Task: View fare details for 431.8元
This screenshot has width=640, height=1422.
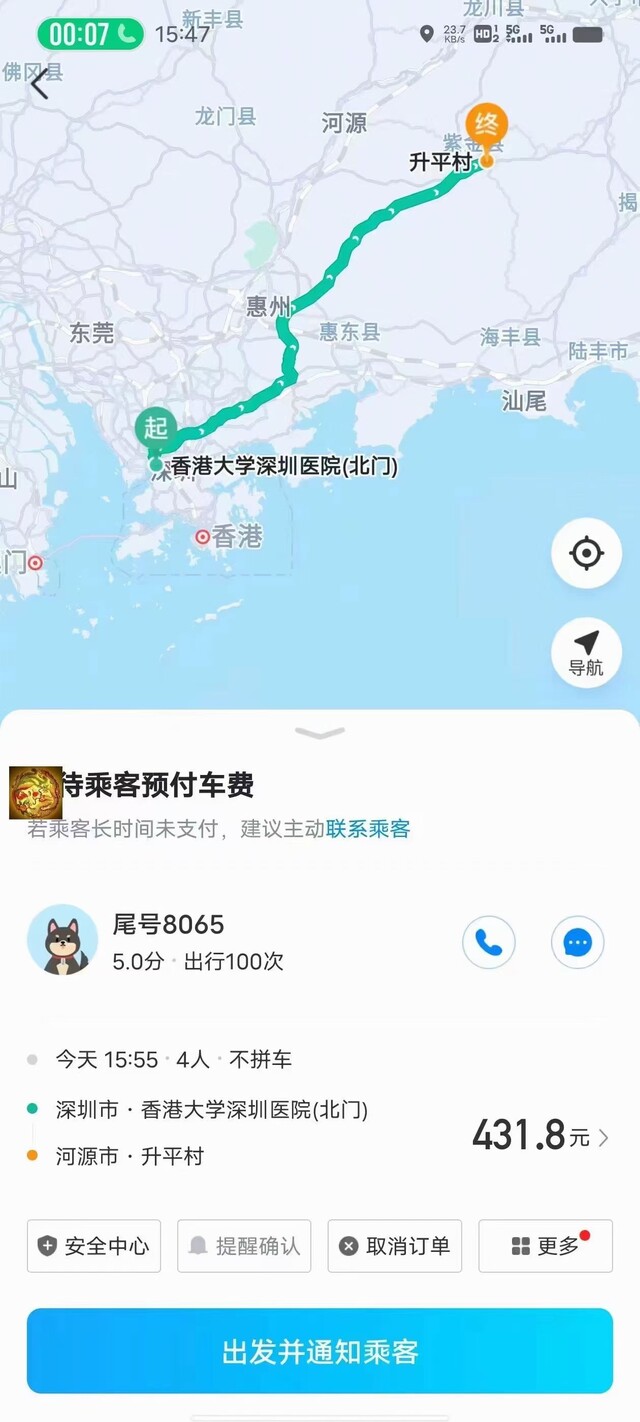Action: 540,1135
